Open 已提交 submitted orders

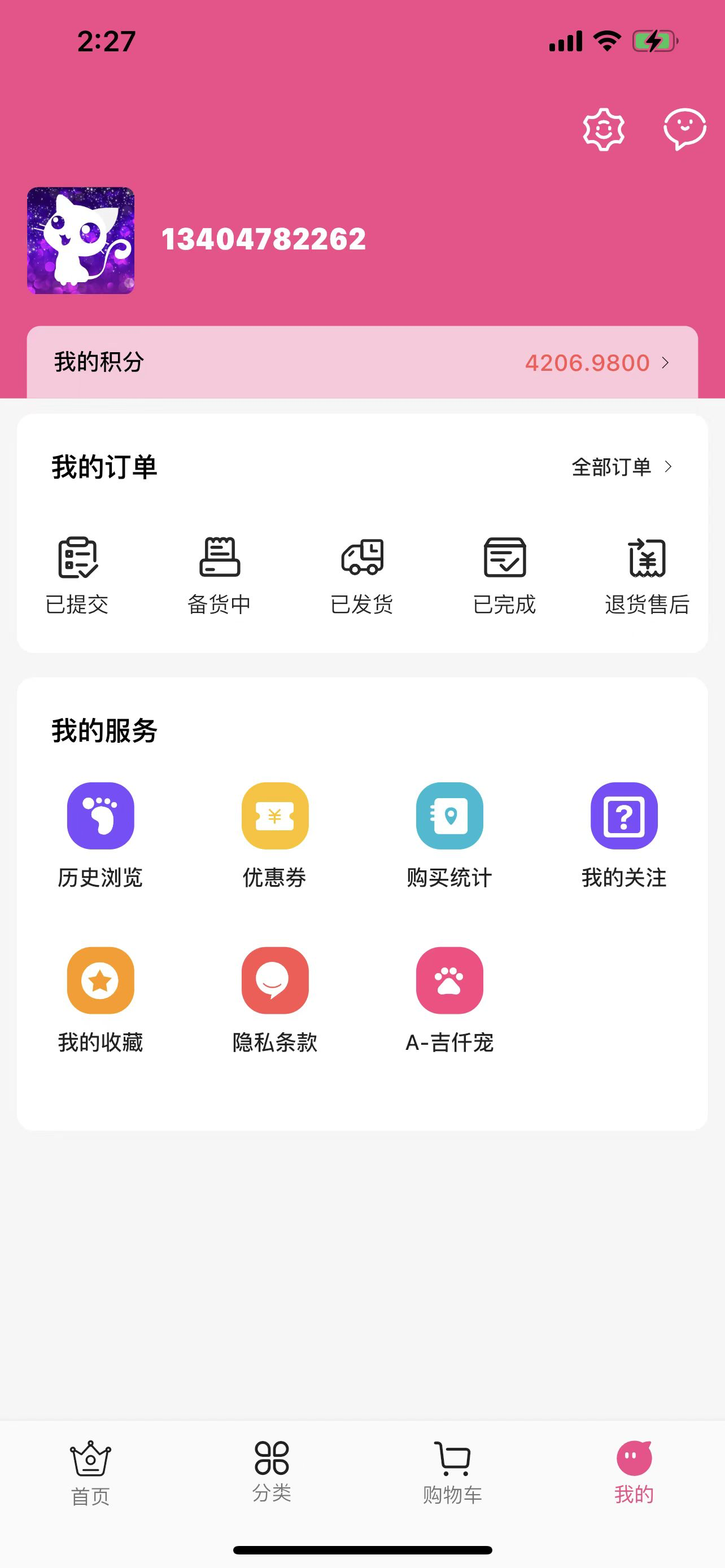click(x=77, y=574)
